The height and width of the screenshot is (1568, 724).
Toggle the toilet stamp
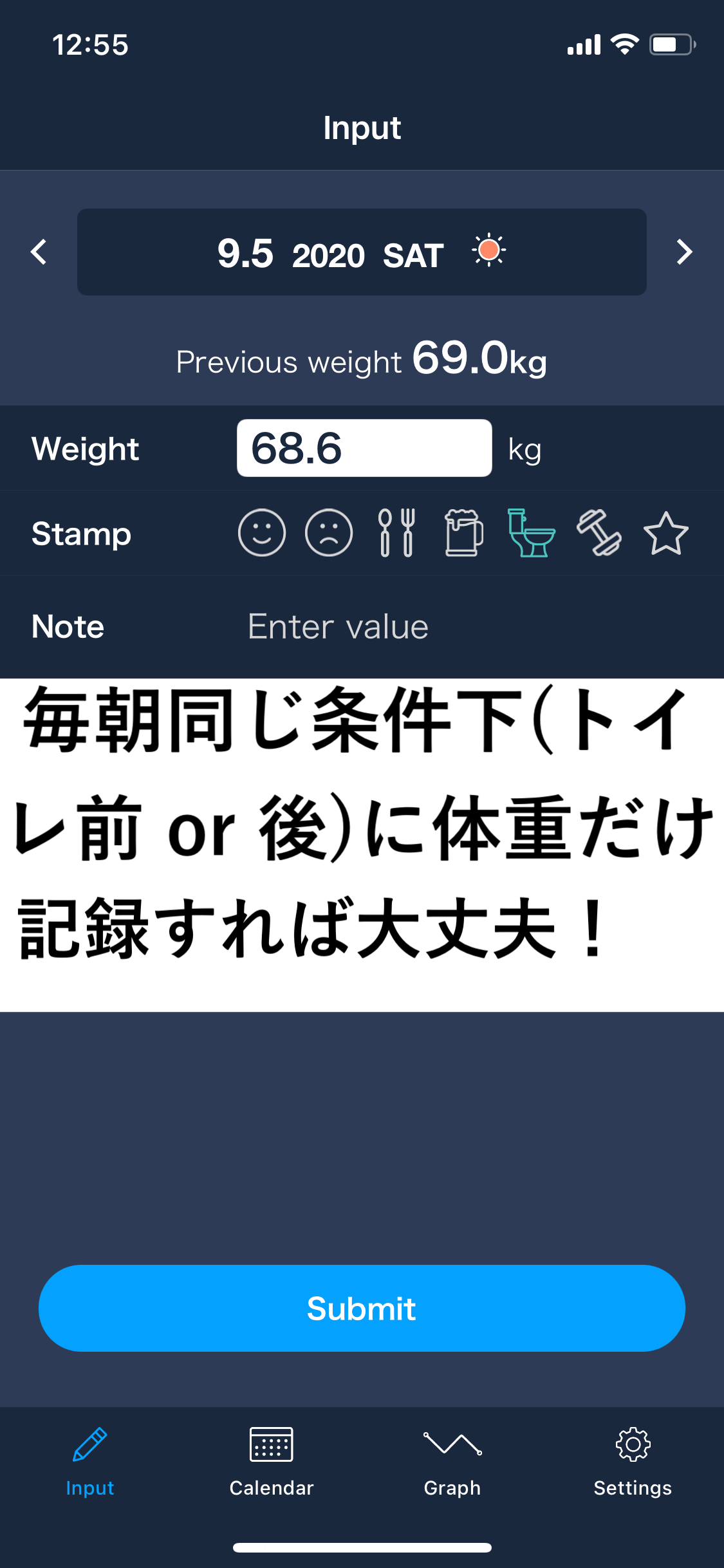(x=531, y=533)
